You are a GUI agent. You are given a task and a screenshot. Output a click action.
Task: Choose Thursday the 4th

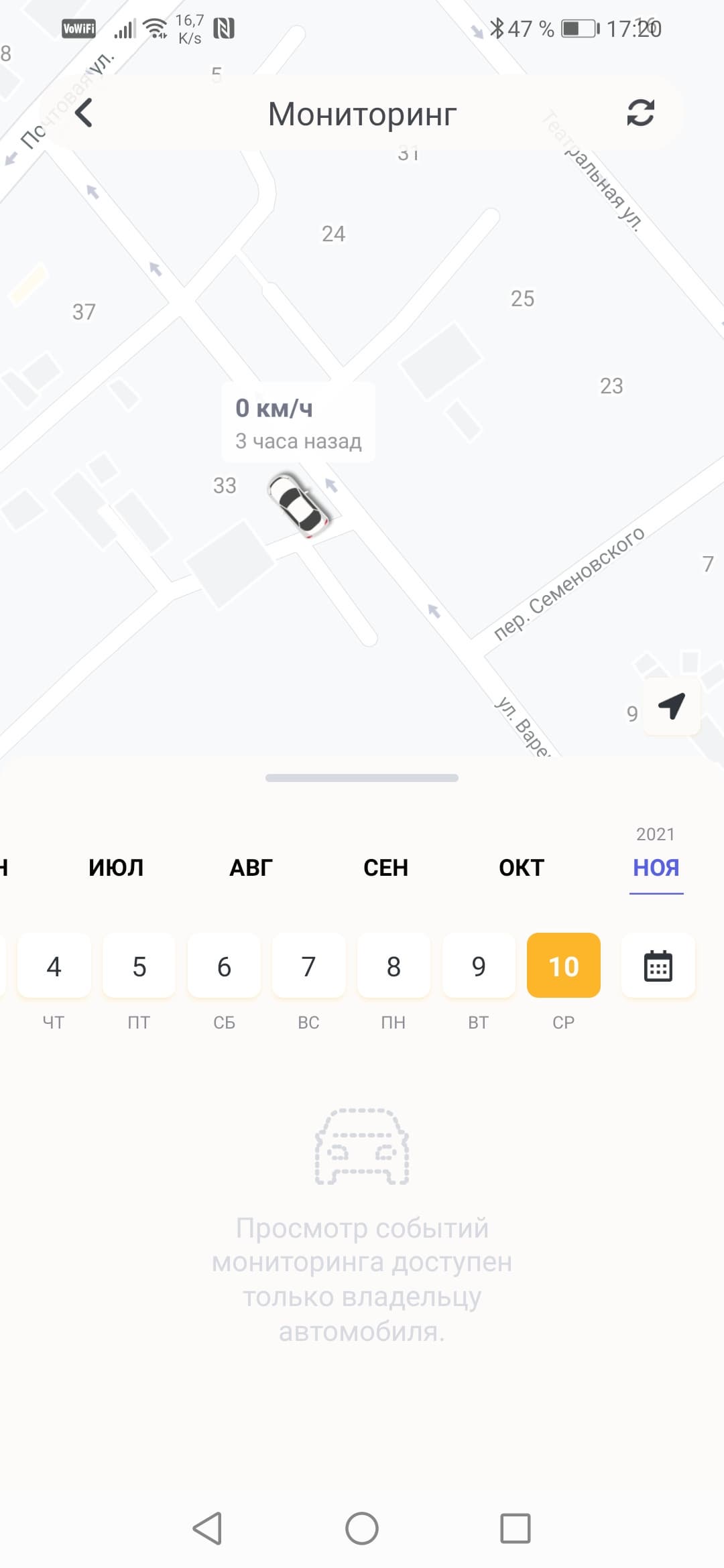(54, 966)
